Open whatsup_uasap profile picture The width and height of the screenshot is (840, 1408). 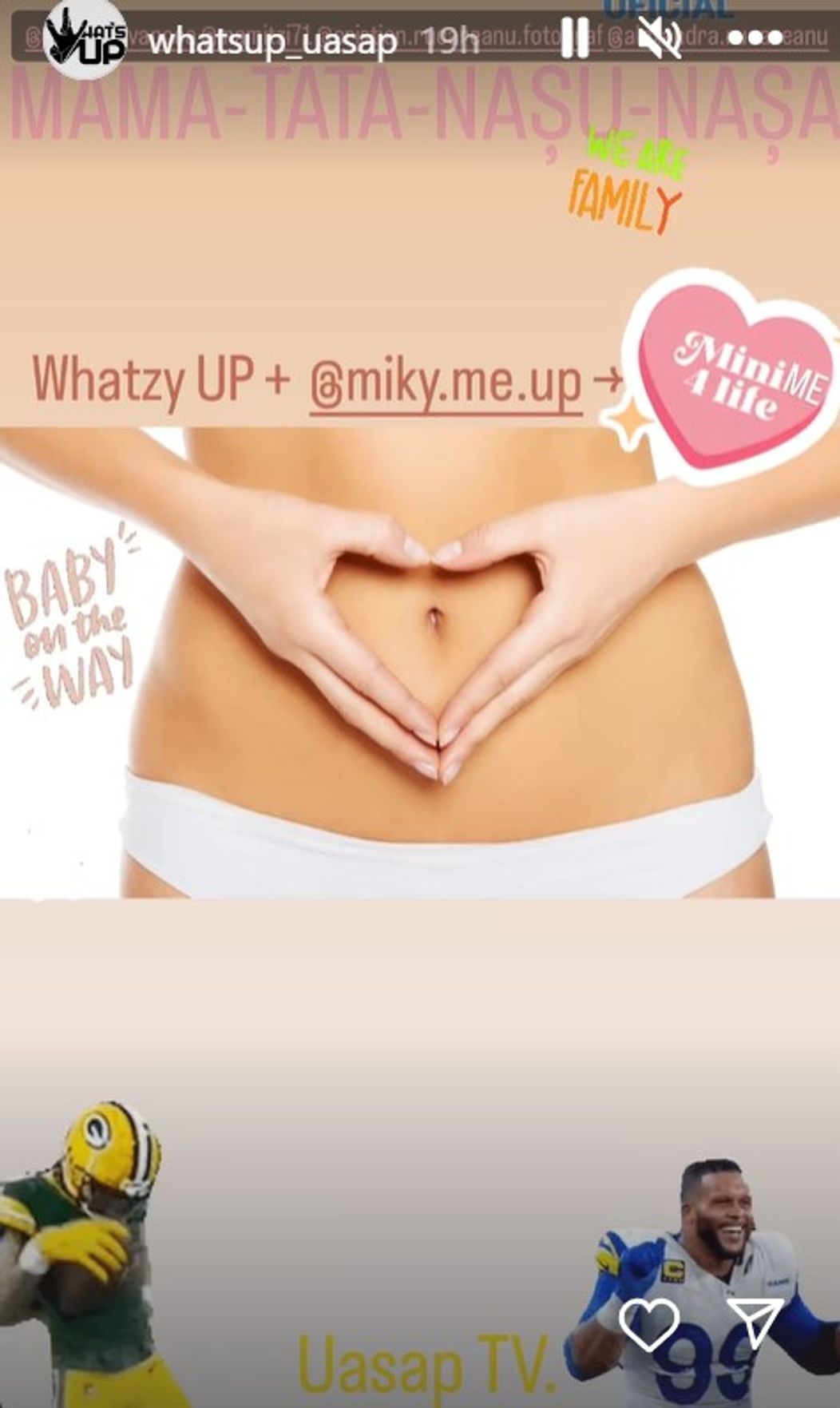pyautogui.click(x=85, y=39)
